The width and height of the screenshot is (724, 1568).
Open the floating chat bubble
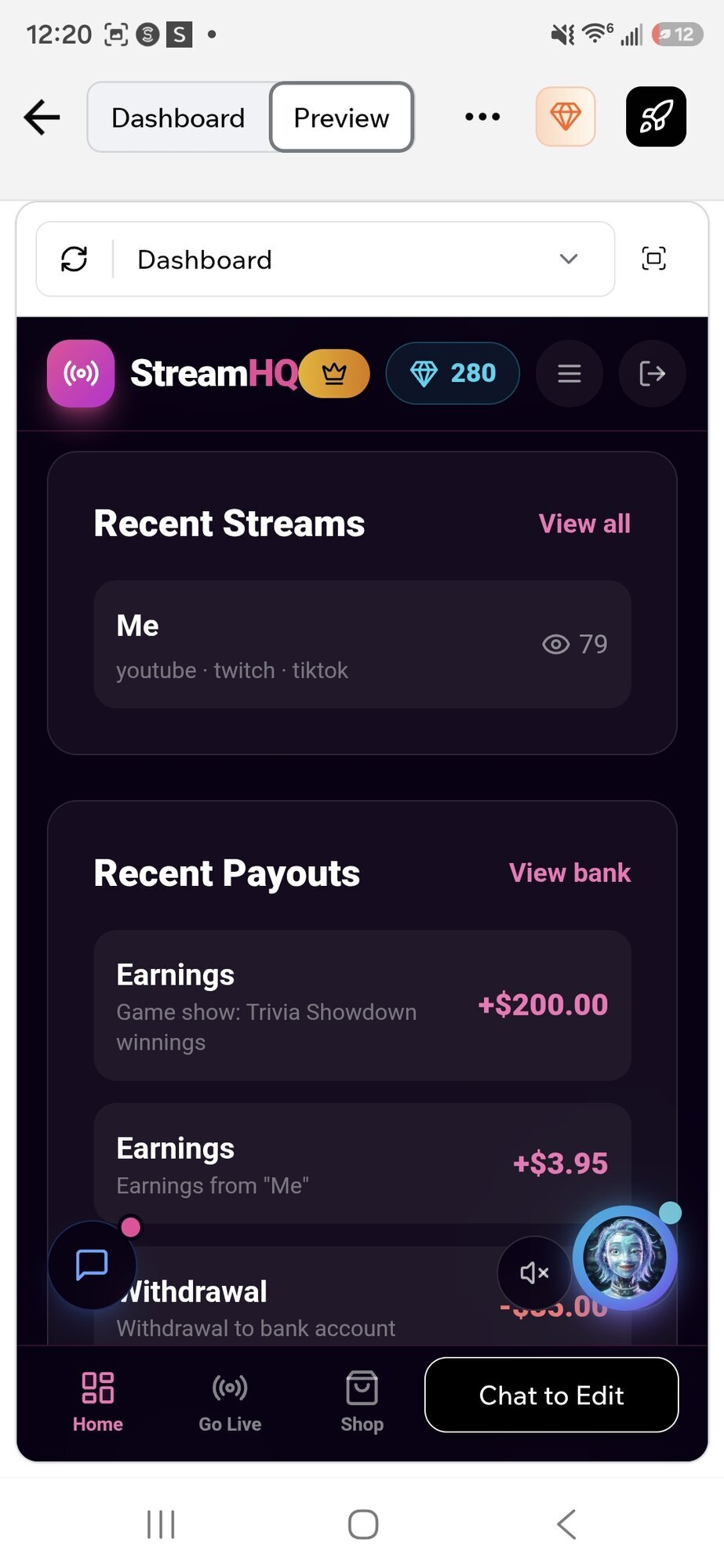pos(93,1265)
